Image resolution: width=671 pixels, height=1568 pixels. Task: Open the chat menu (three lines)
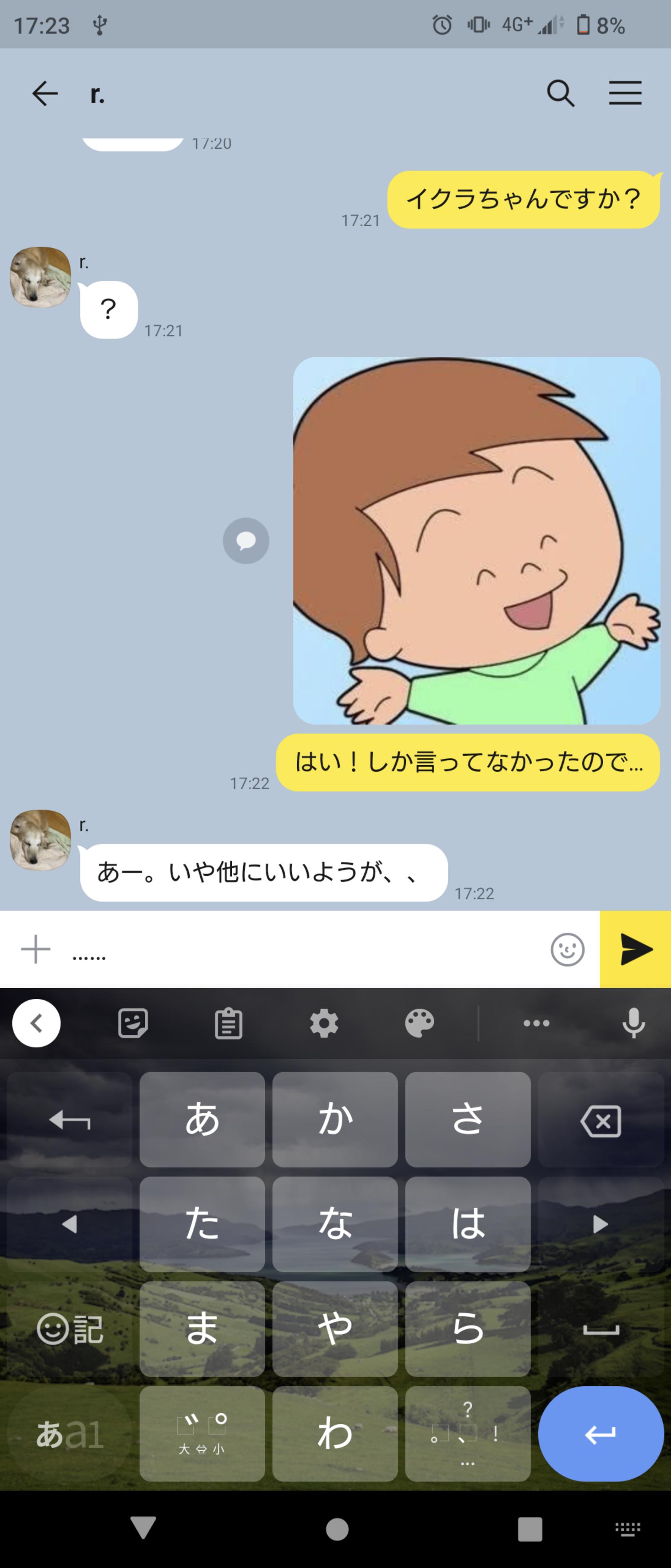(x=625, y=93)
